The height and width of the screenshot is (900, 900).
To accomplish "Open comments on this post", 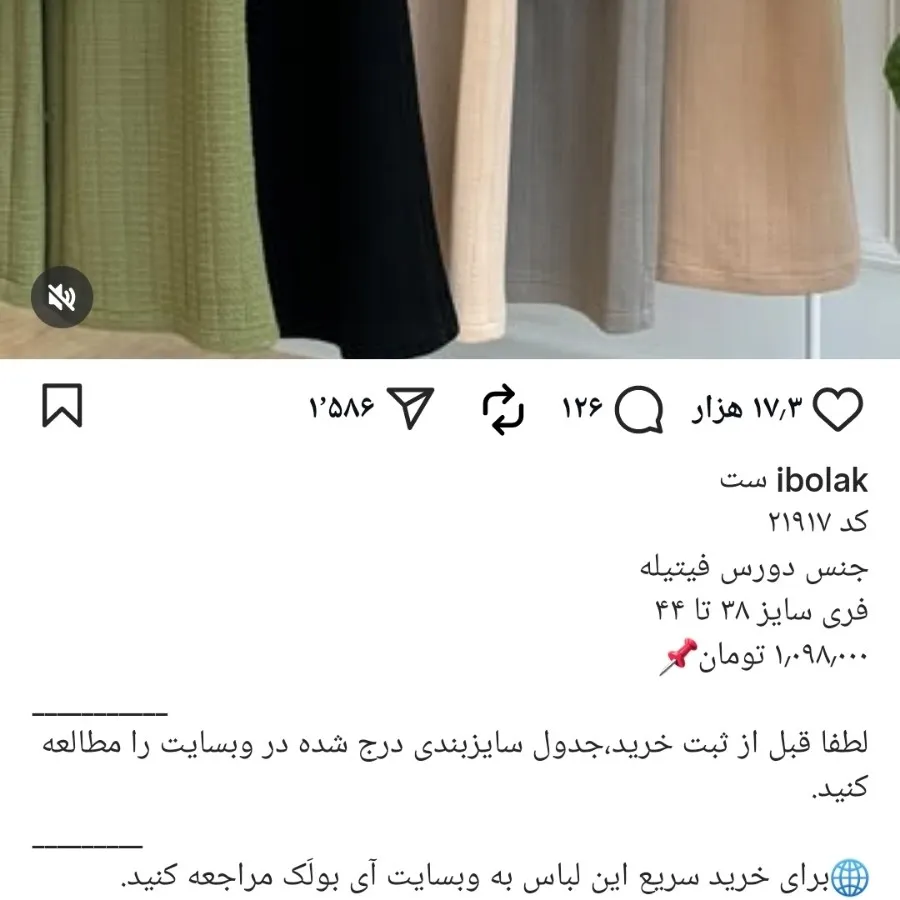I will tap(638, 410).
